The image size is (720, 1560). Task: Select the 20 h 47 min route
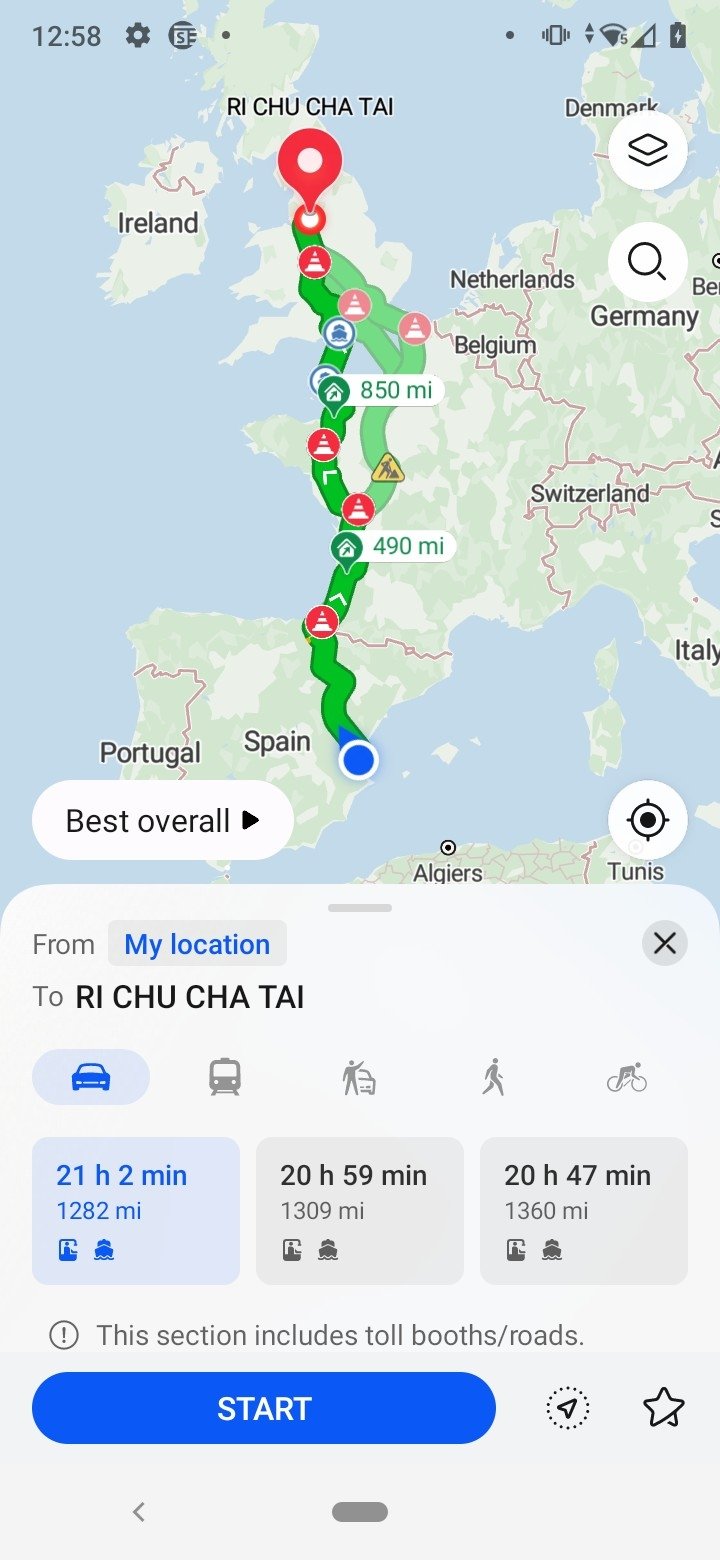point(584,1210)
